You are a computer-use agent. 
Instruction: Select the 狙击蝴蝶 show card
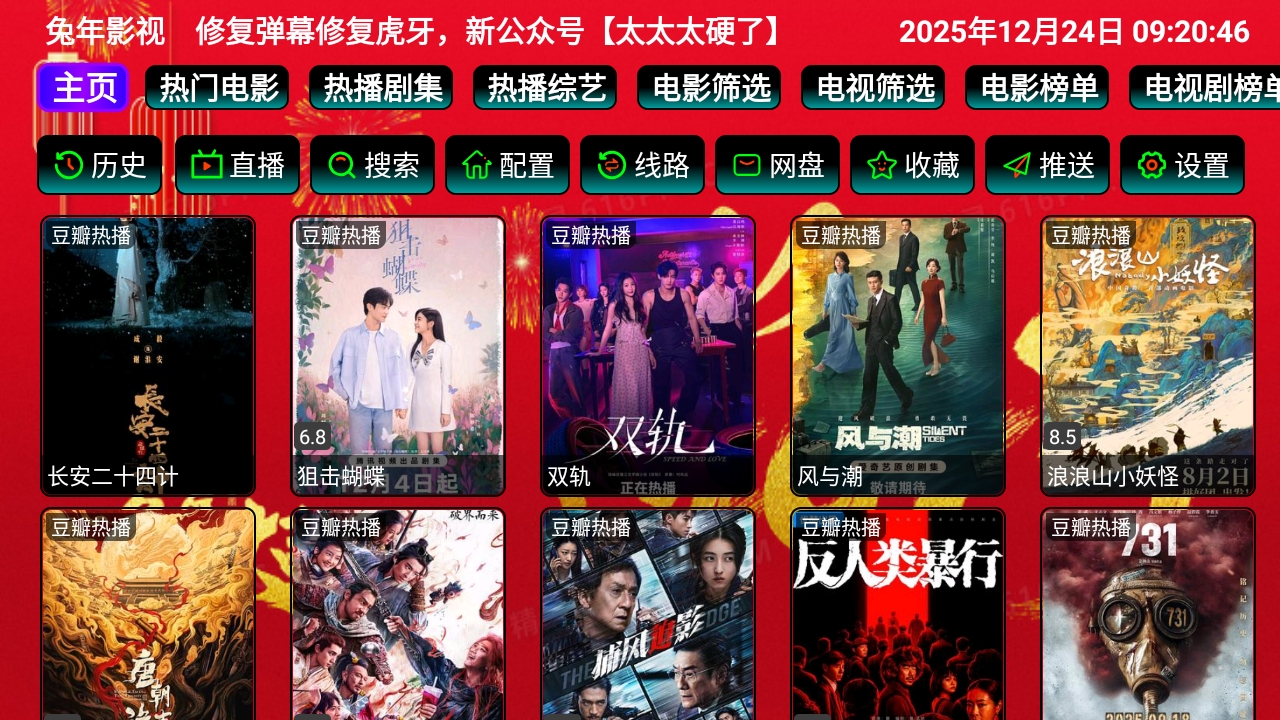[398, 355]
